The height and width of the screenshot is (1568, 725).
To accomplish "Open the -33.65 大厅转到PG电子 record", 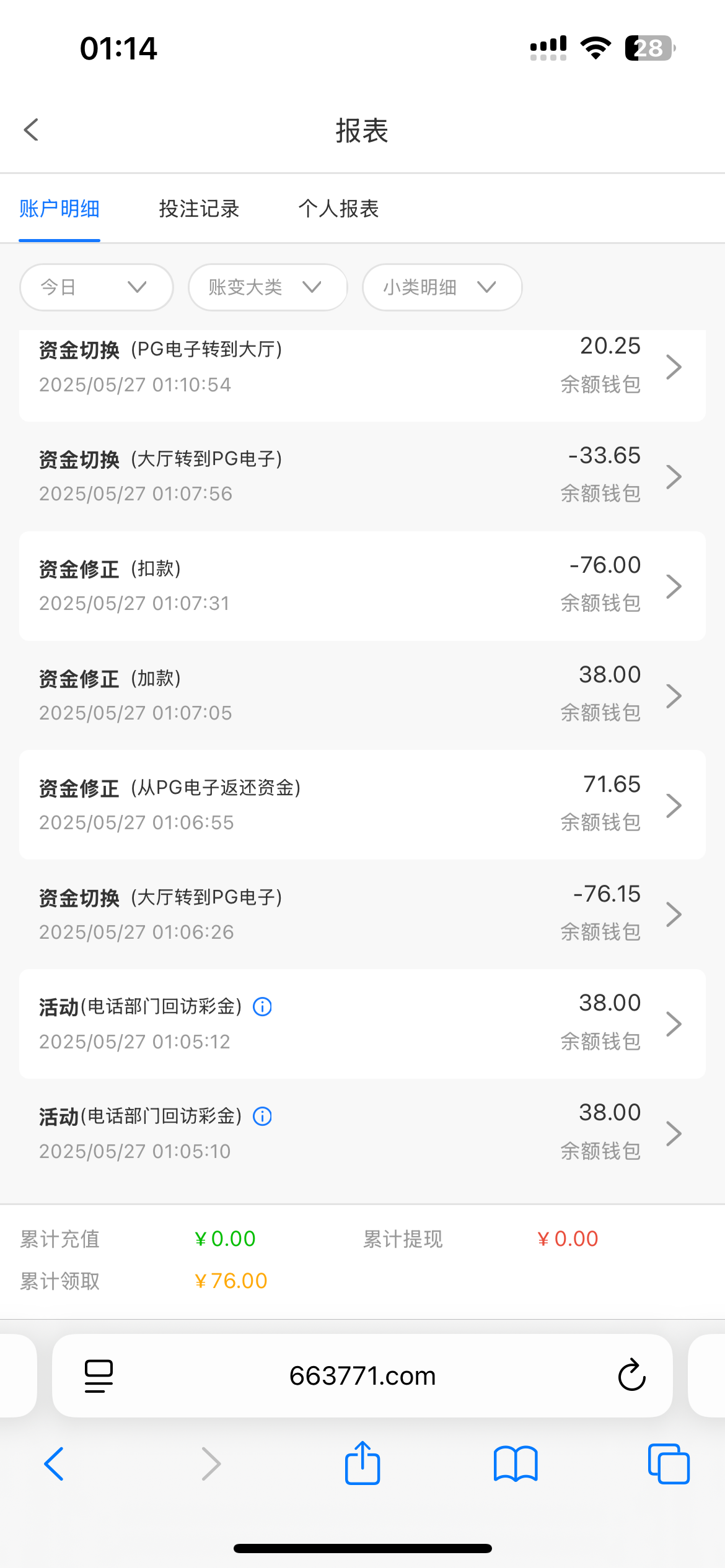I will click(362, 476).
